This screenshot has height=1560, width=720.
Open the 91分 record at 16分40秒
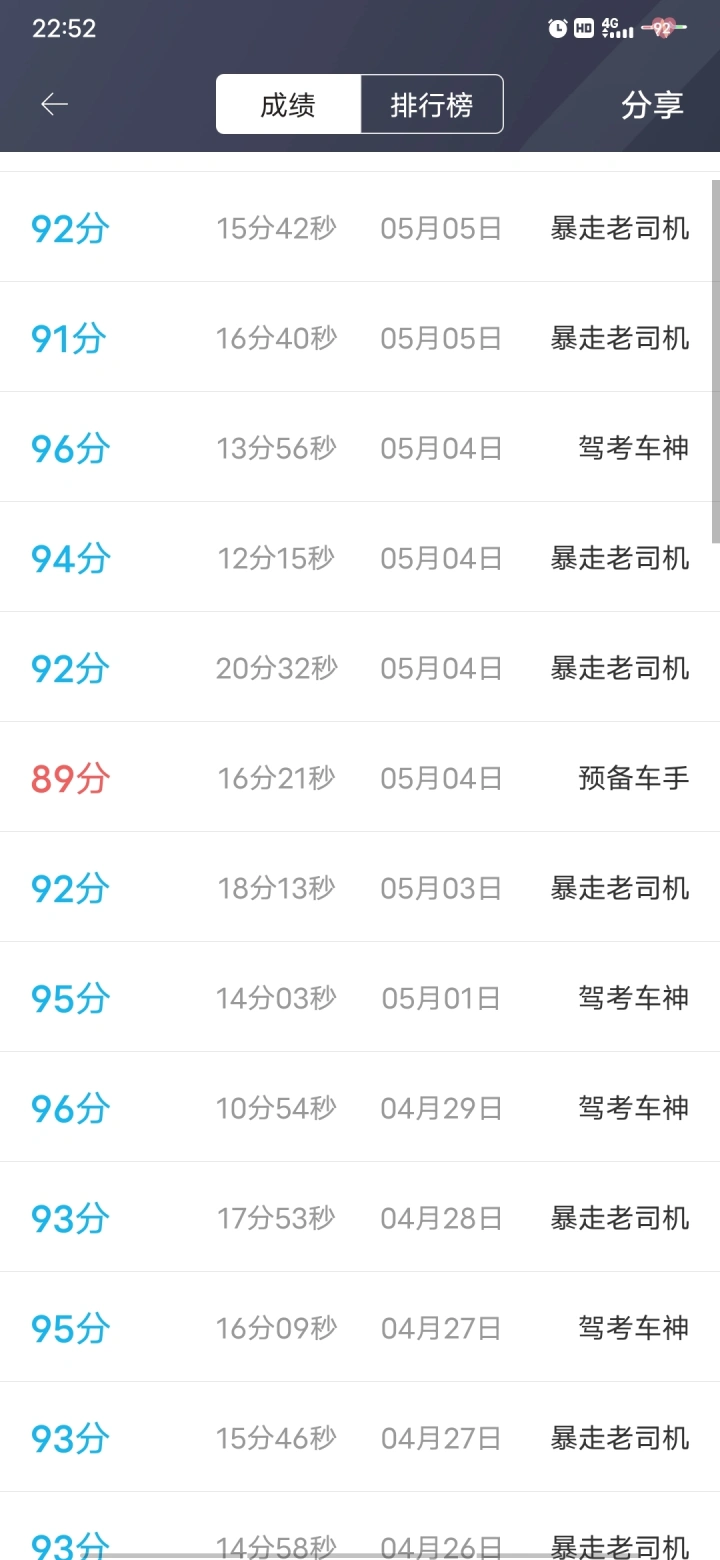coord(360,337)
